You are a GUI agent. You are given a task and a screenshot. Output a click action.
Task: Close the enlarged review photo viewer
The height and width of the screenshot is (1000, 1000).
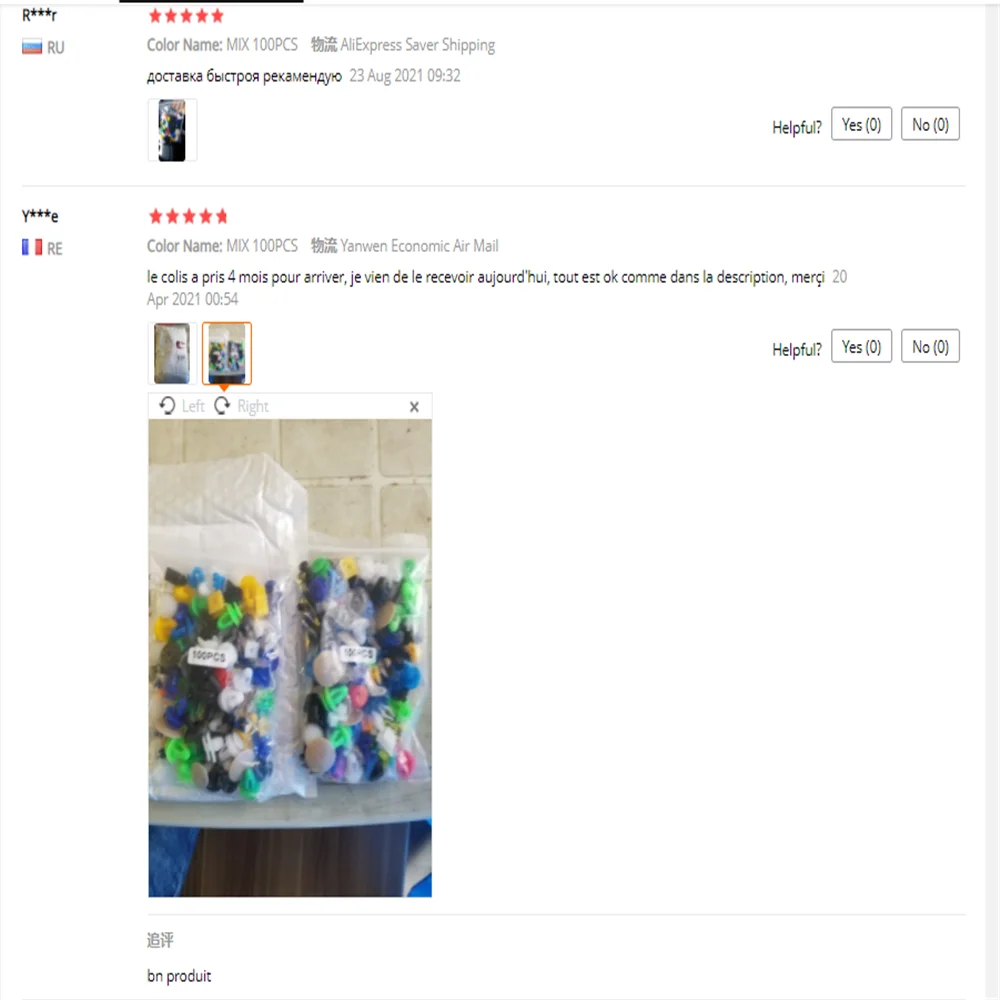coord(414,407)
